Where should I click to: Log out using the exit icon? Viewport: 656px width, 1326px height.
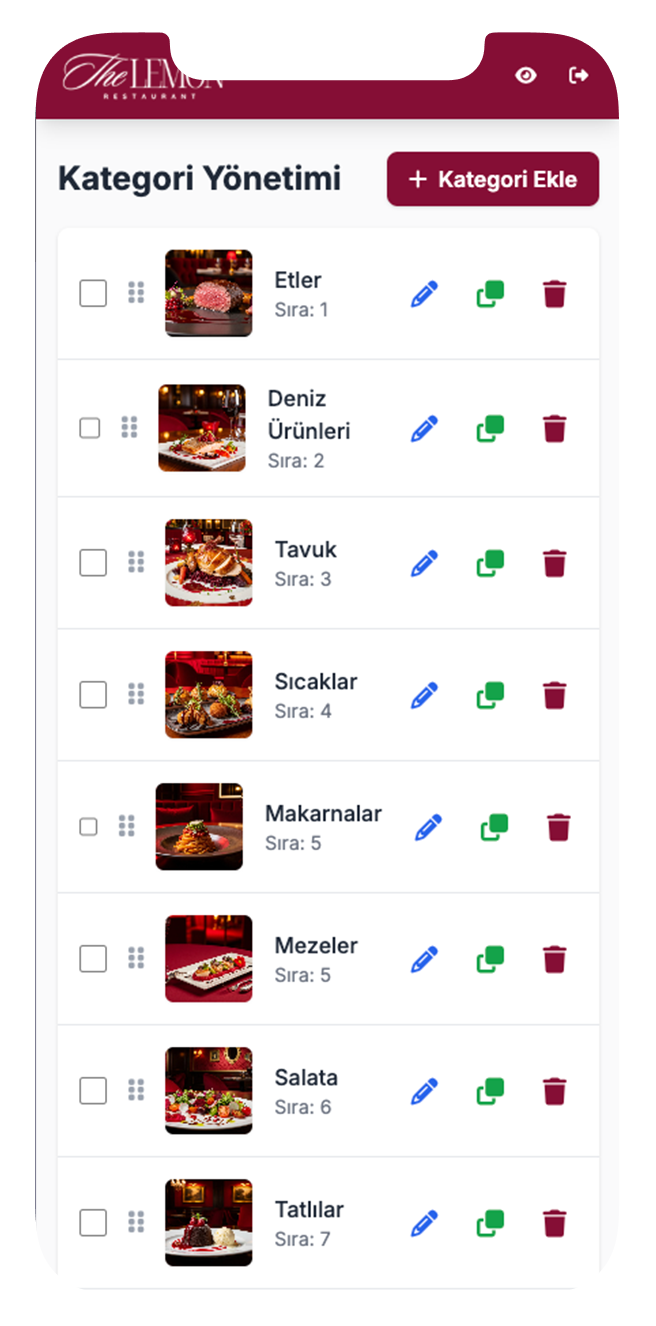point(578,75)
